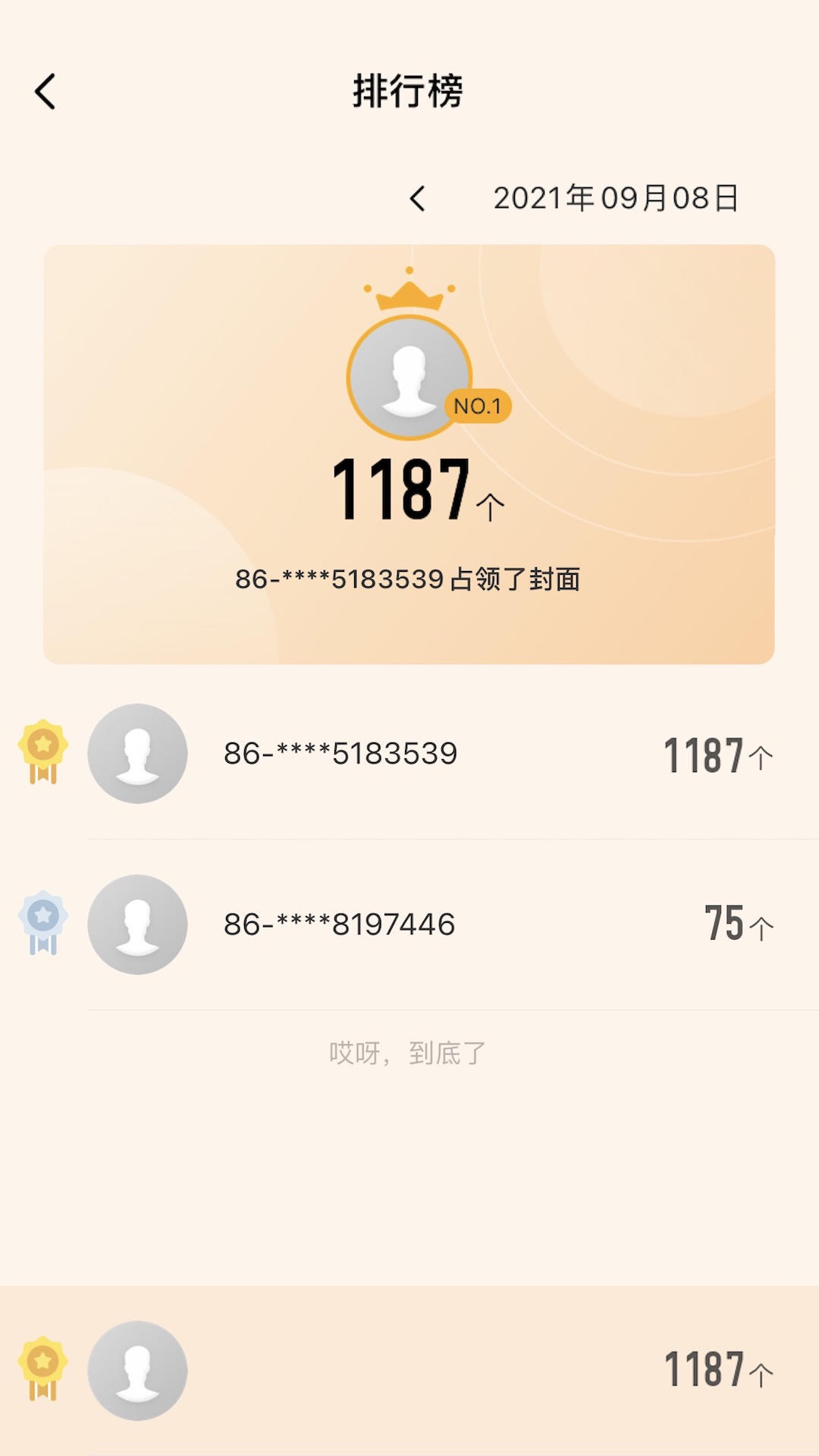The width and height of the screenshot is (819, 1456).
Task: Tap the chevron to view the previous day
Action: point(419,199)
